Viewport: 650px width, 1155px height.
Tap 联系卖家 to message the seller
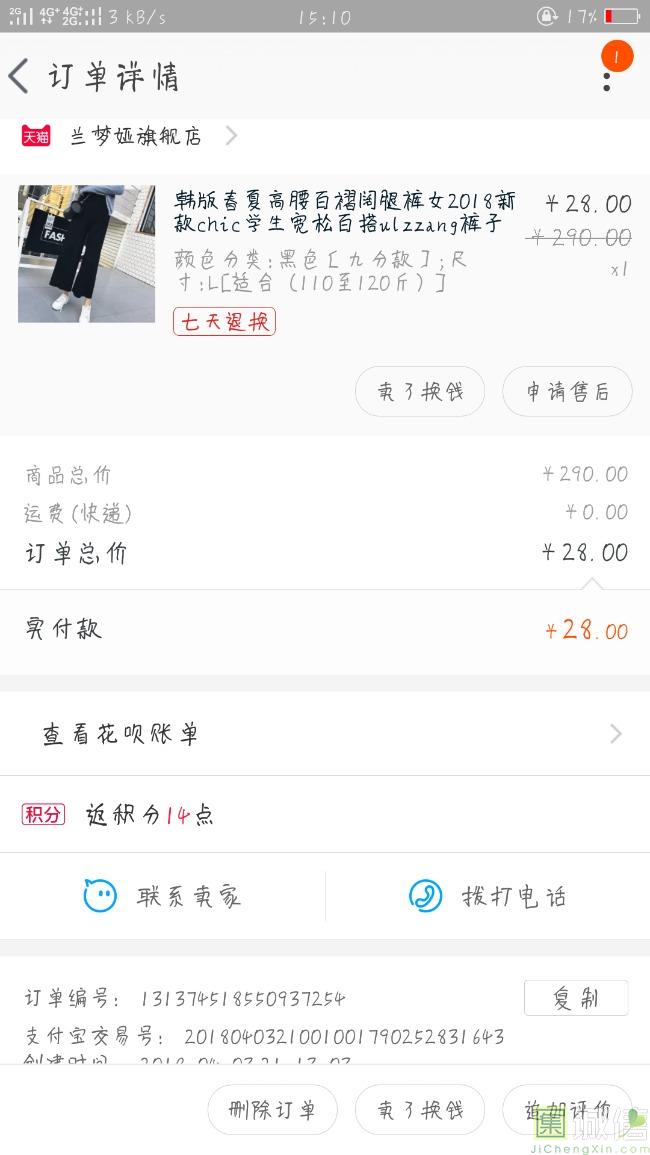(x=163, y=896)
